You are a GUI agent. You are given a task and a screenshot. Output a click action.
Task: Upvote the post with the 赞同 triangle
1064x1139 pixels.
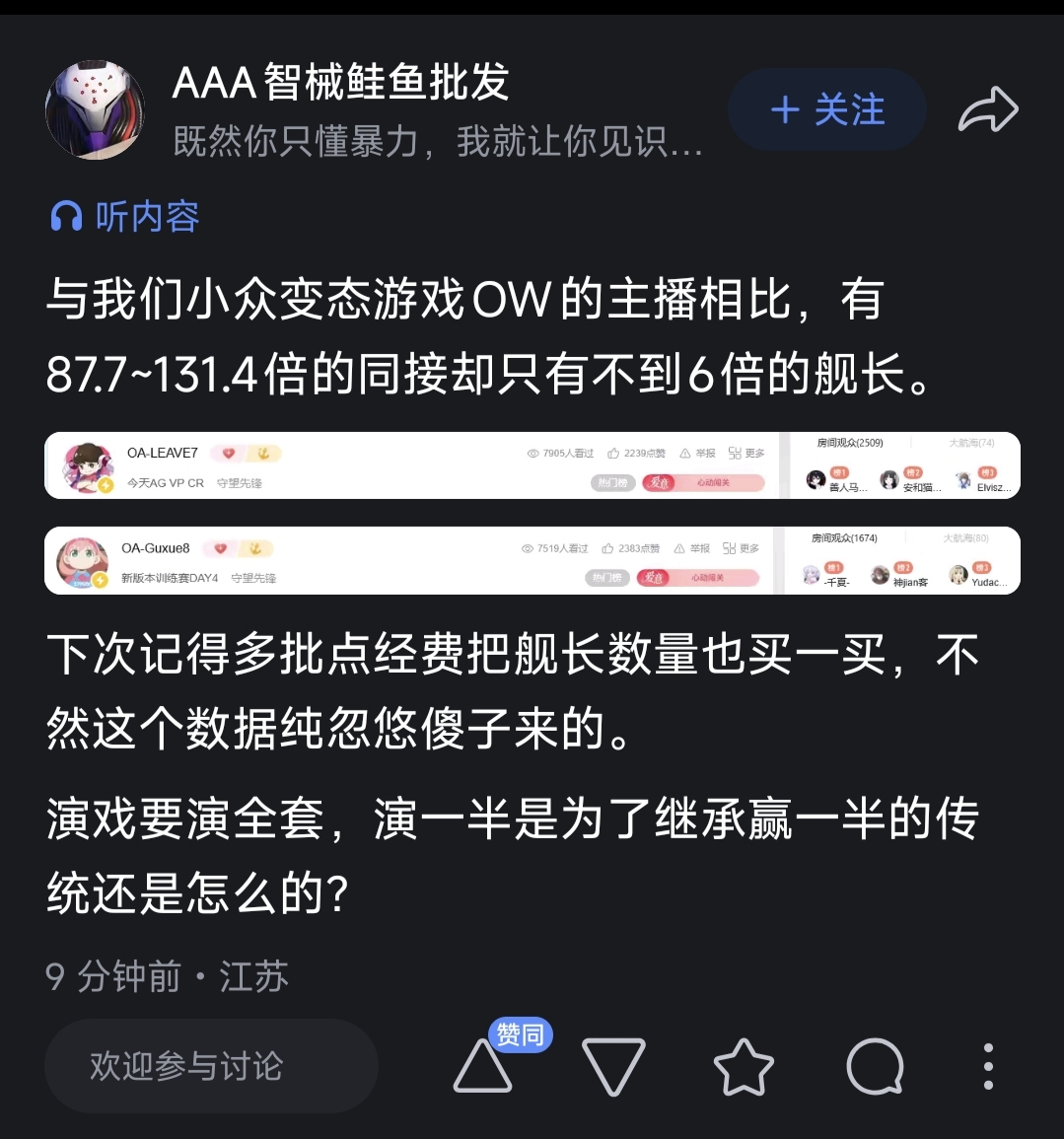[x=483, y=1066]
